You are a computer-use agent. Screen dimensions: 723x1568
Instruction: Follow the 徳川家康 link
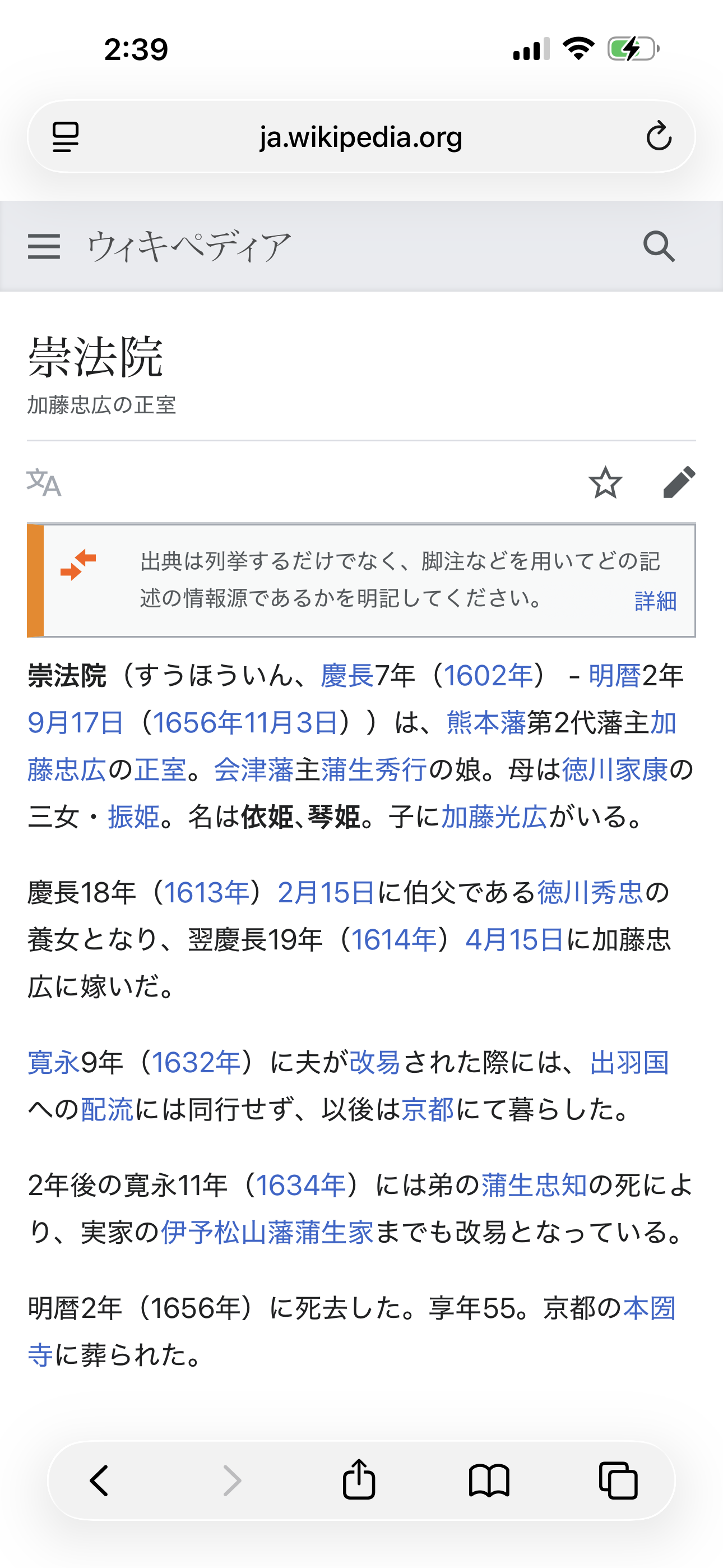coord(615,770)
